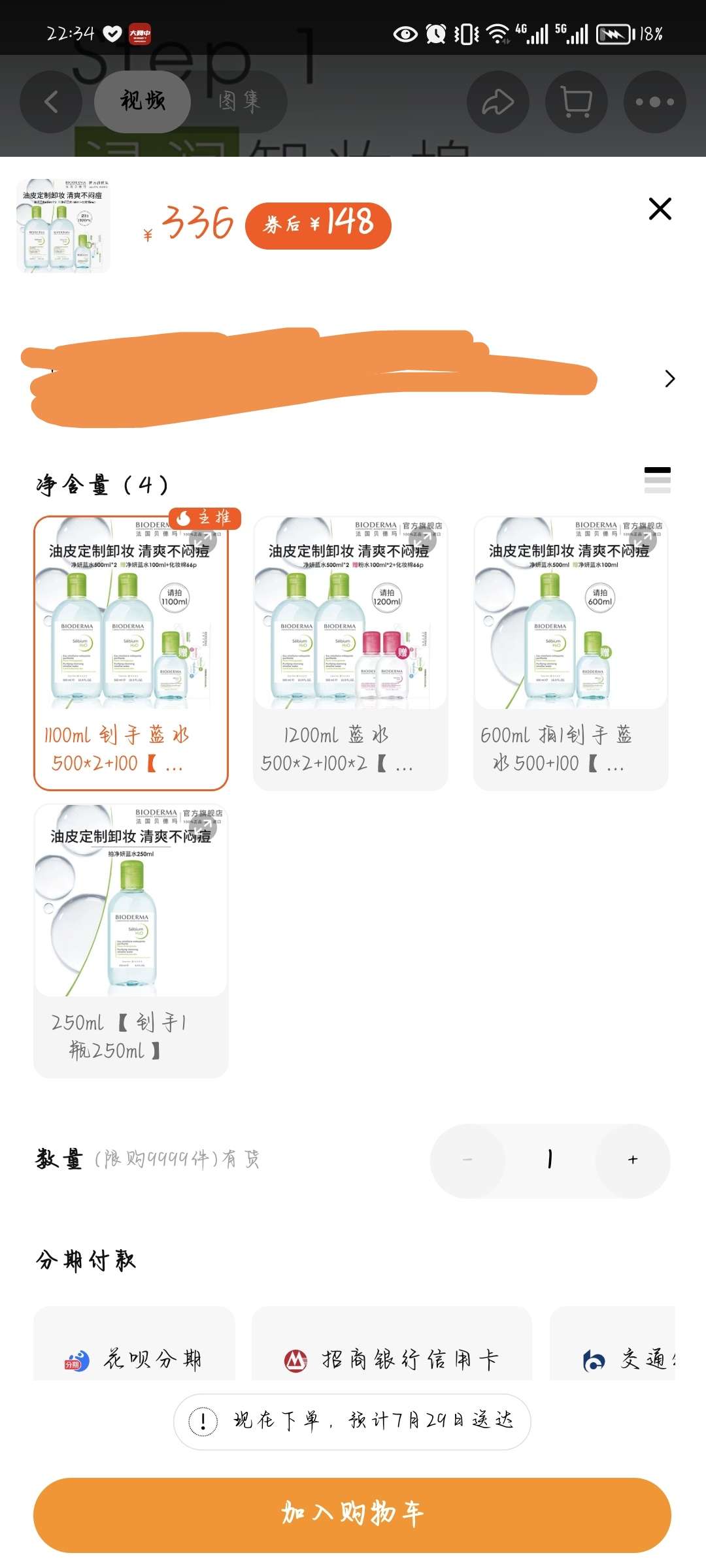Image resolution: width=706 pixels, height=1568 pixels.
Task: Choose 花呗分期 installment payment
Action: coord(134,1359)
